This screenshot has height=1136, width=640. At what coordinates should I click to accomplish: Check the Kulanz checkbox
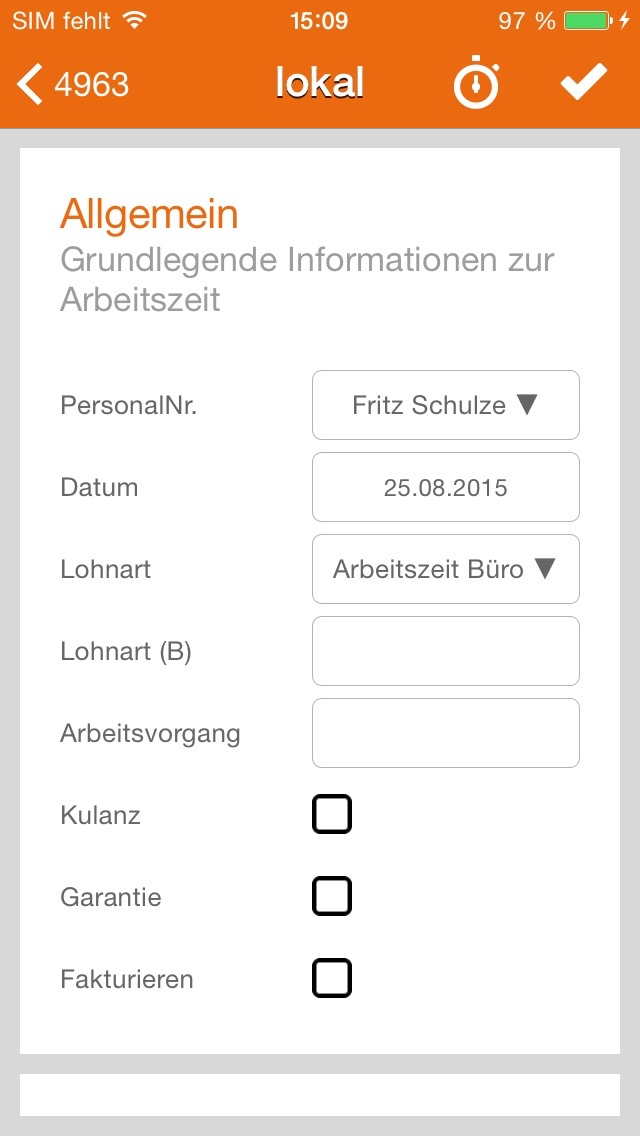pyautogui.click(x=332, y=814)
